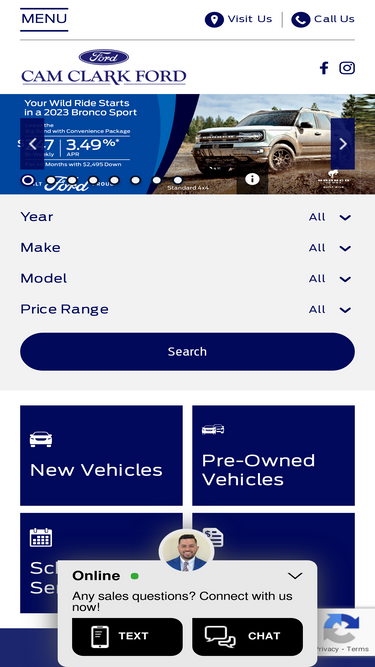The width and height of the screenshot is (375, 667).
Task: Open the Instagram profile icon
Action: [347, 68]
